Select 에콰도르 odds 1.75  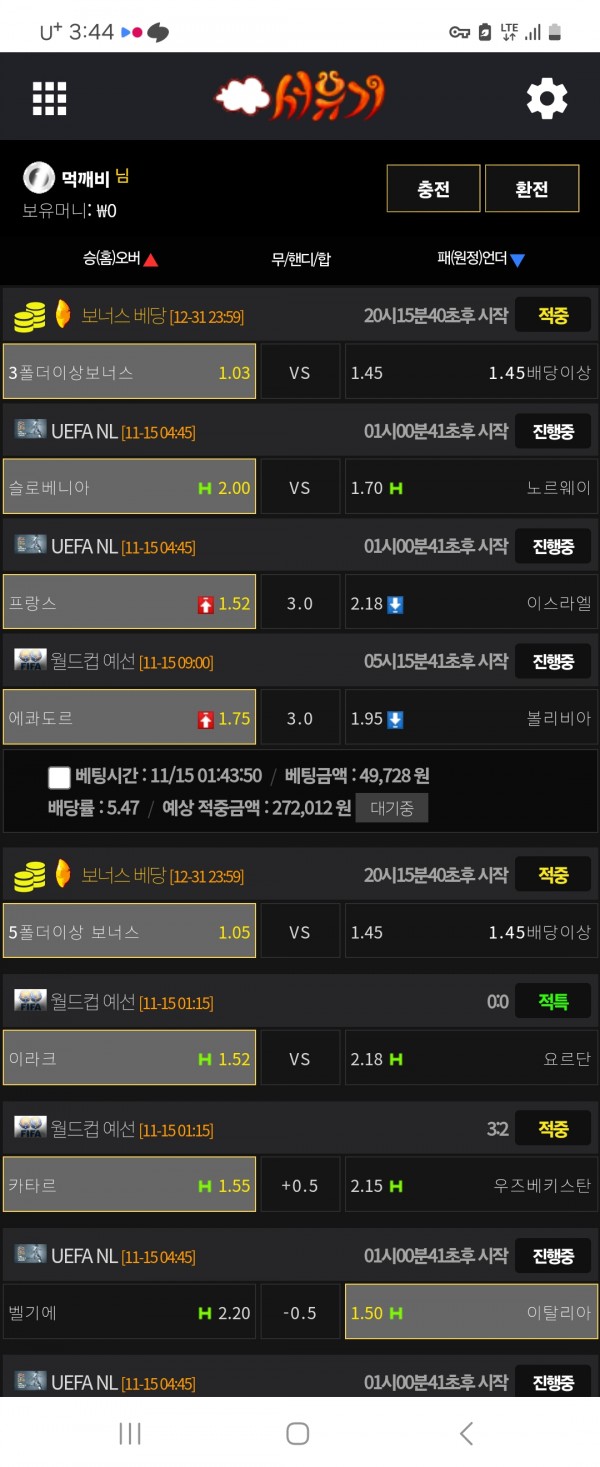pos(129,718)
